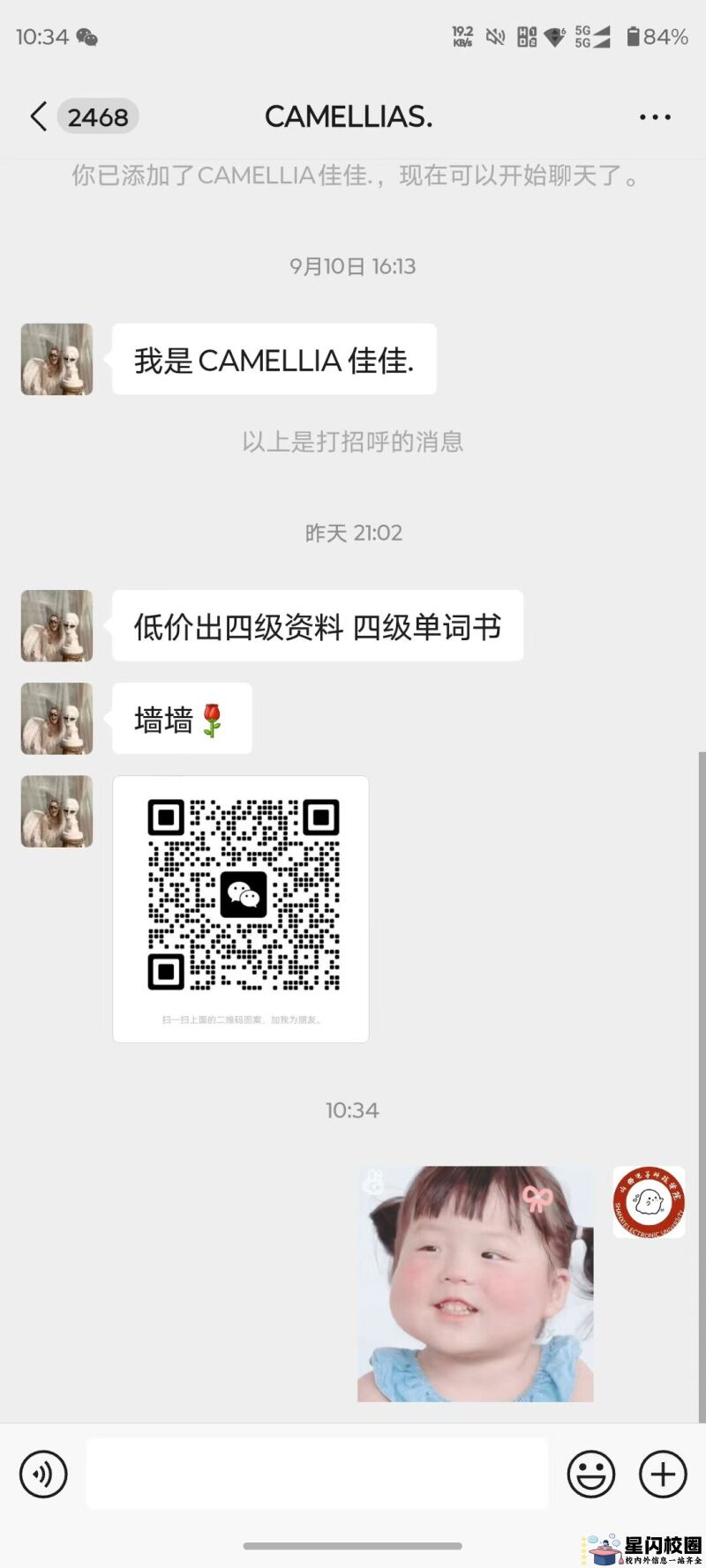Open the plus attachment menu
Image resolution: width=706 pixels, height=1568 pixels.
click(x=663, y=1474)
